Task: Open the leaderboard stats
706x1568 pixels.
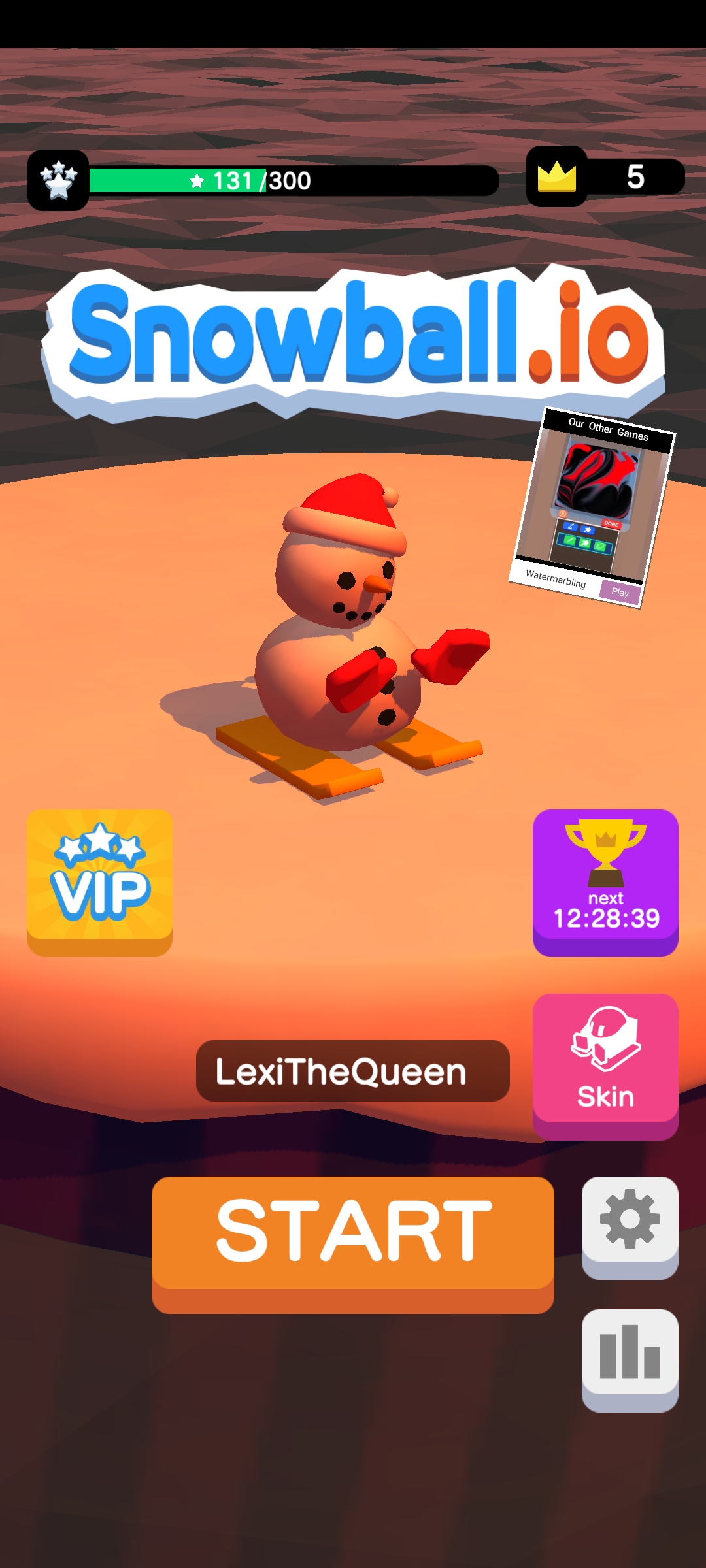Action: pyautogui.click(x=629, y=1354)
